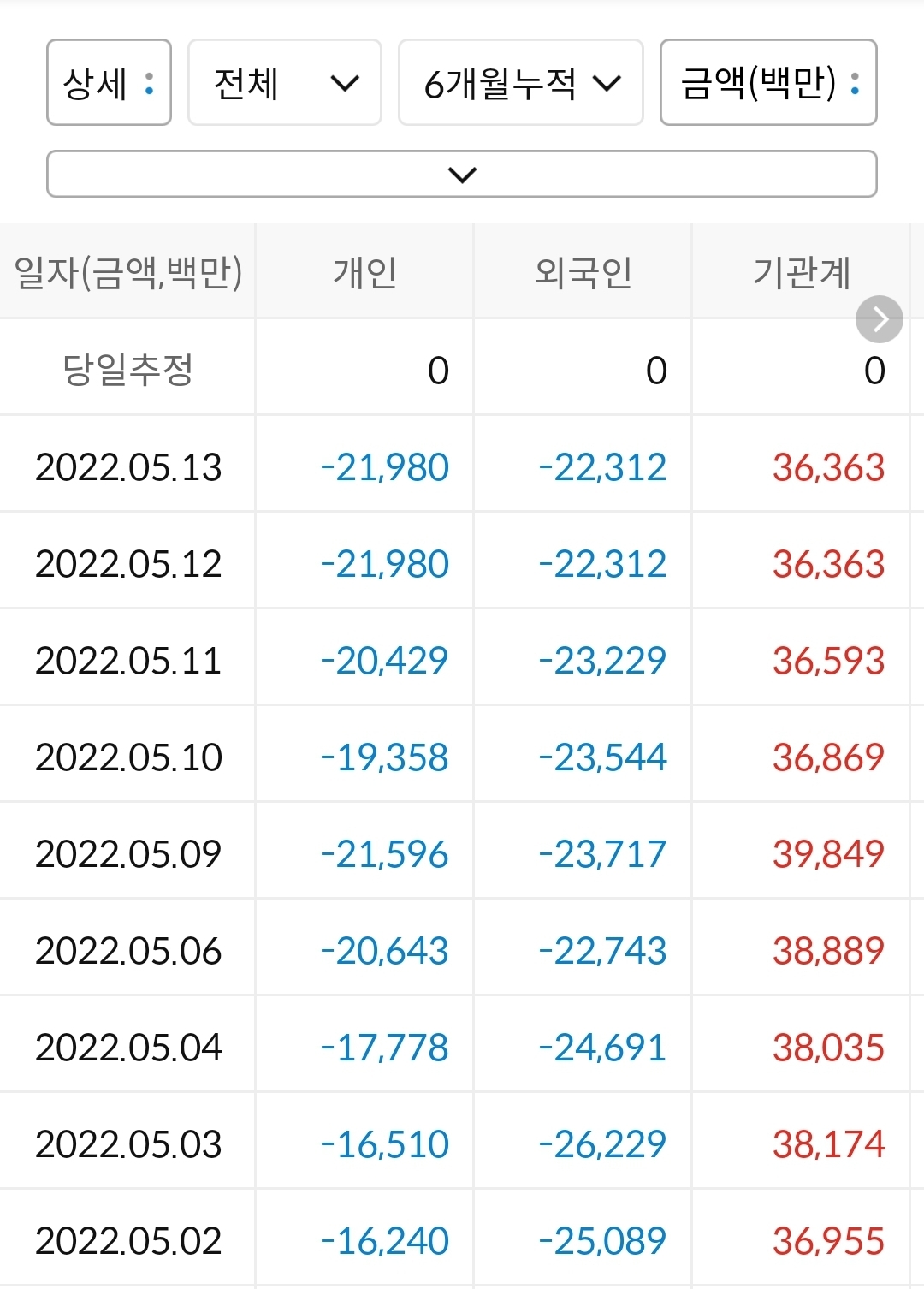Click the 개인 column header
The image size is (924, 1289).
[363, 272]
